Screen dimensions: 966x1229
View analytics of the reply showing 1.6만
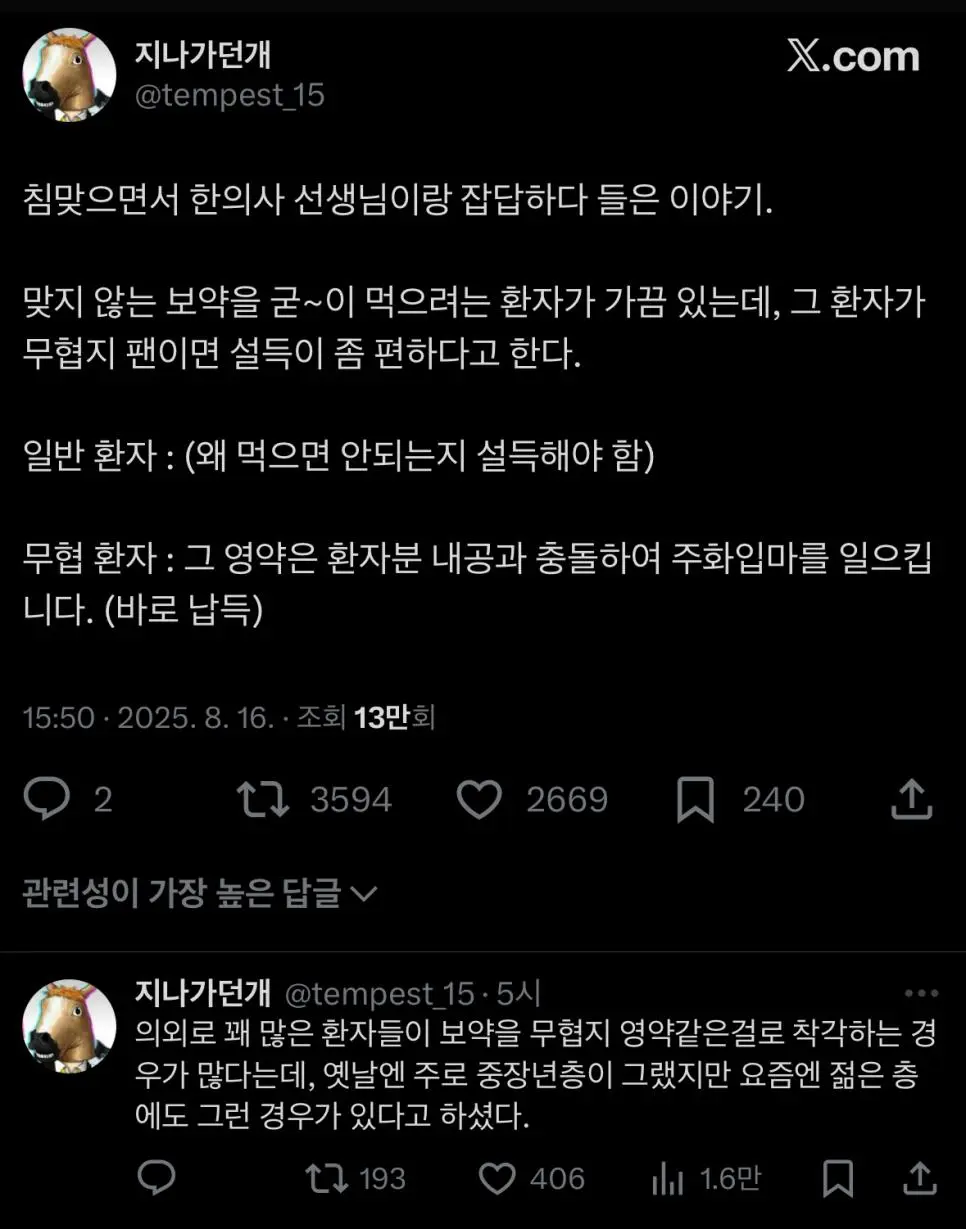tap(667, 1178)
